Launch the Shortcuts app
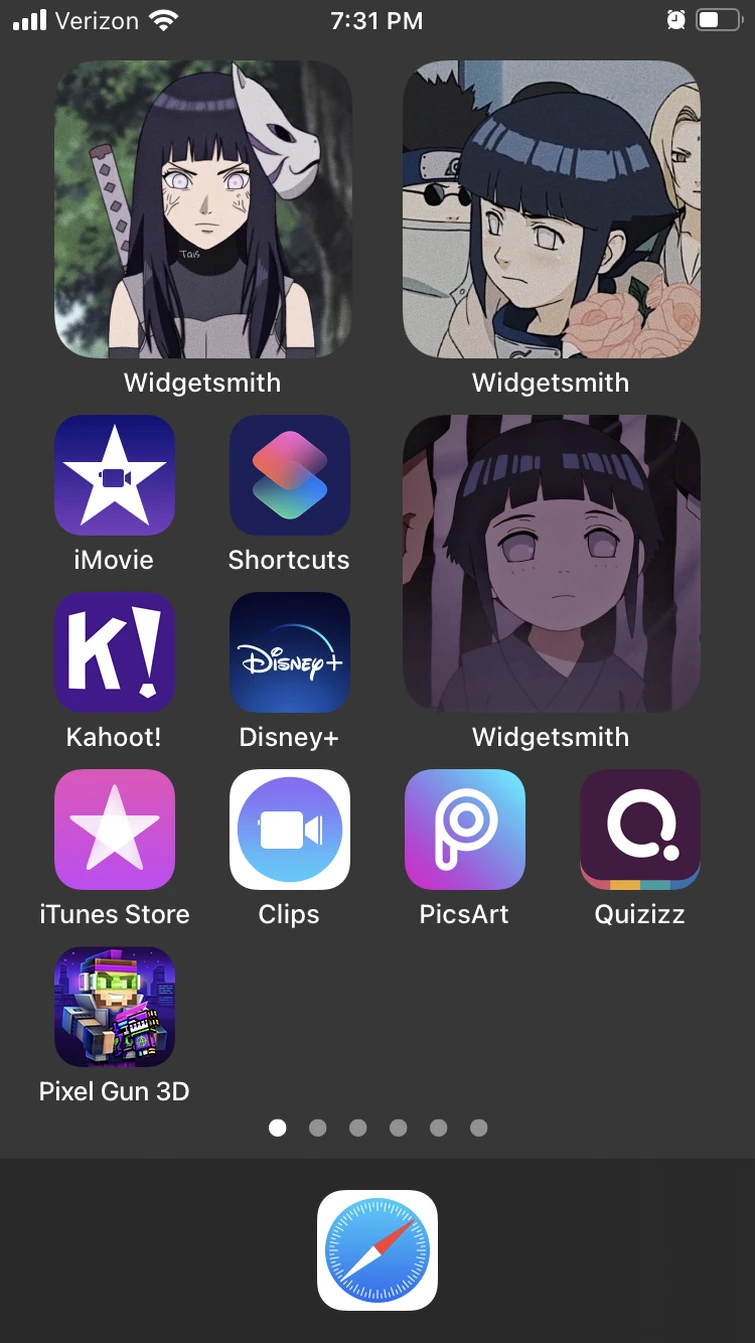The width and height of the screenshot is (755, 1343). (x=289, y=475)
